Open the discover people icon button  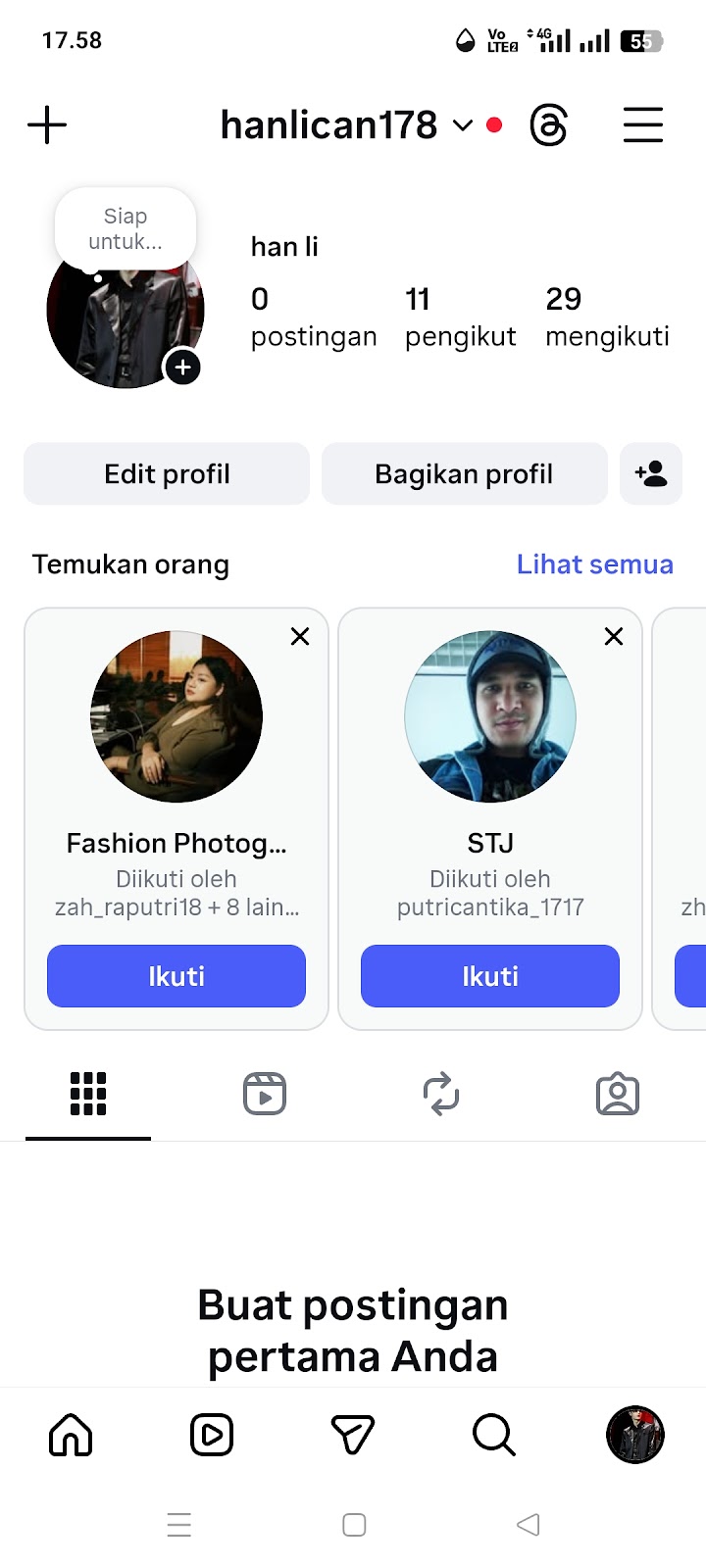pyautogui.click(x=651, y=474)
